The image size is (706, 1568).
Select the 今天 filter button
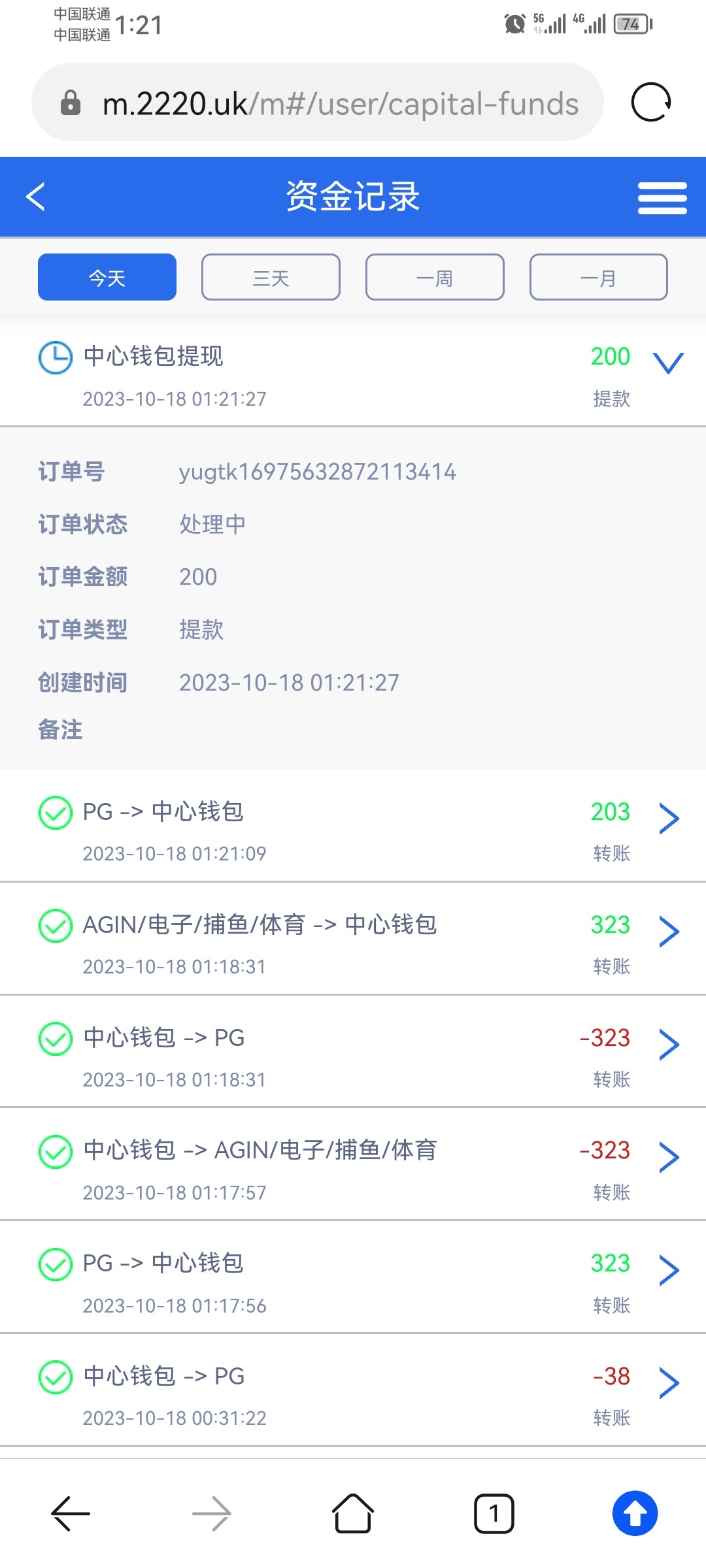pos(107,277)
